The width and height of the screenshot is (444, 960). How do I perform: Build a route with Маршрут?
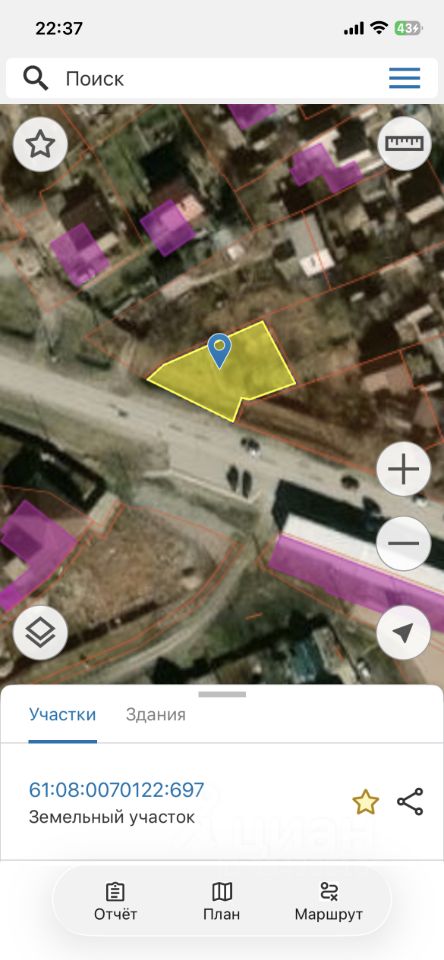click(x=329, y=901)
